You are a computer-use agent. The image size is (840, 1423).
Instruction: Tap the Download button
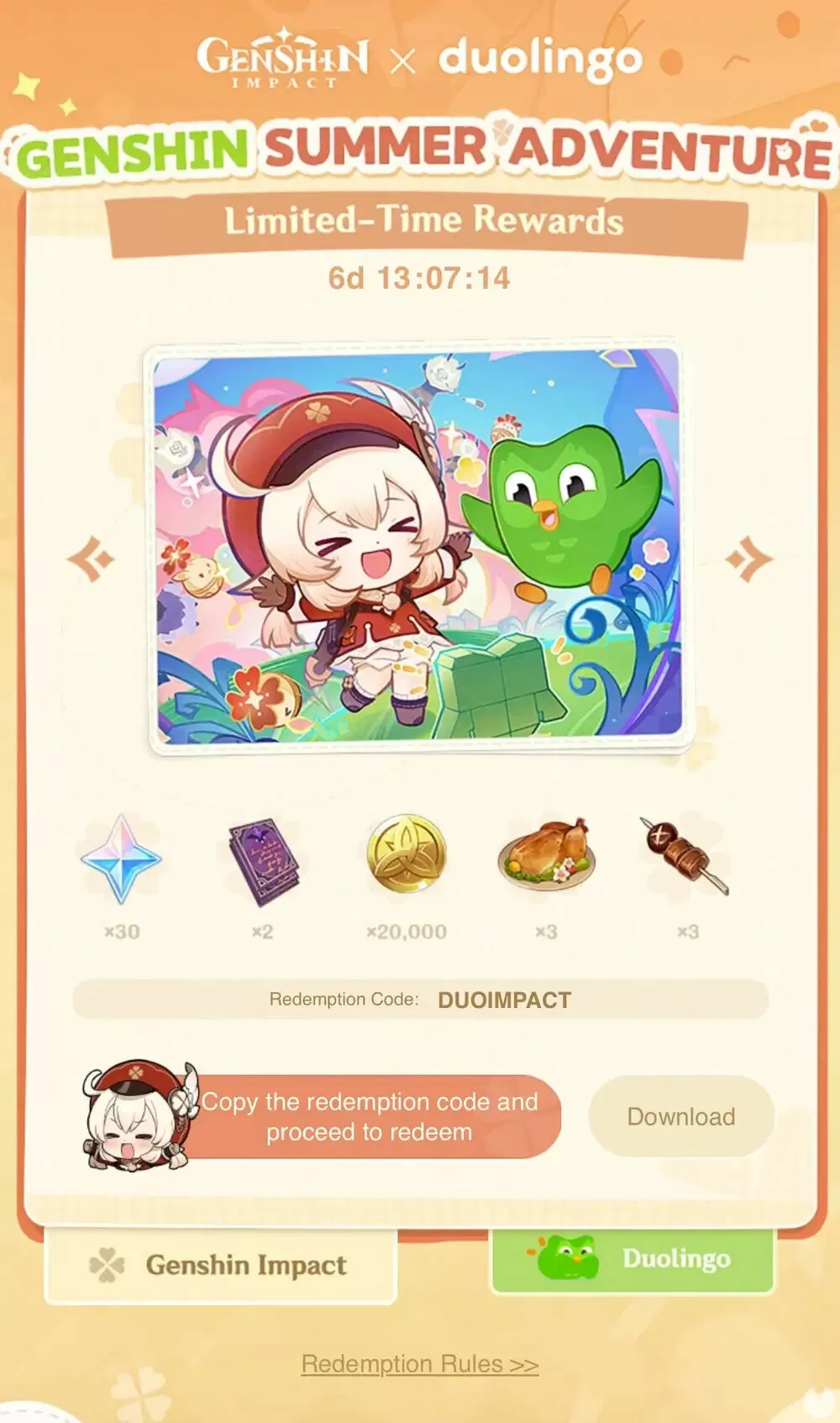click(x=681, y=1116)
